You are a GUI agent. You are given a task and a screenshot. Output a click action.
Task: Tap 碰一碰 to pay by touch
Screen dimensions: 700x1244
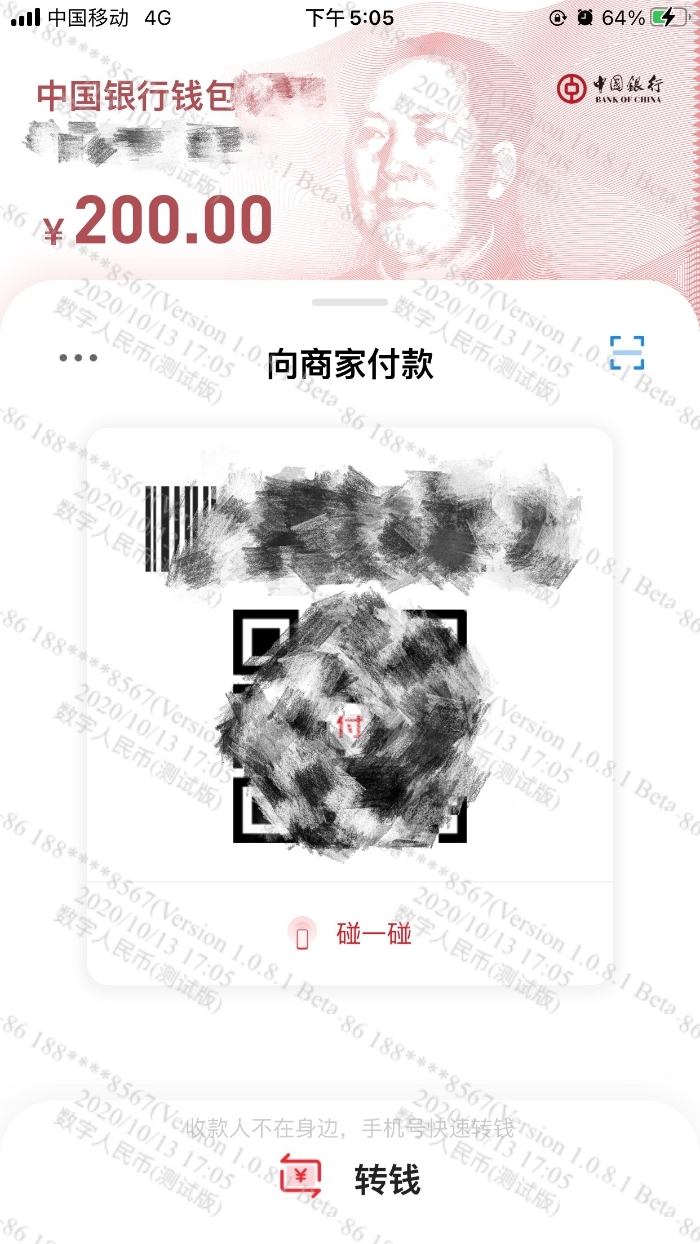pos(350,934)
